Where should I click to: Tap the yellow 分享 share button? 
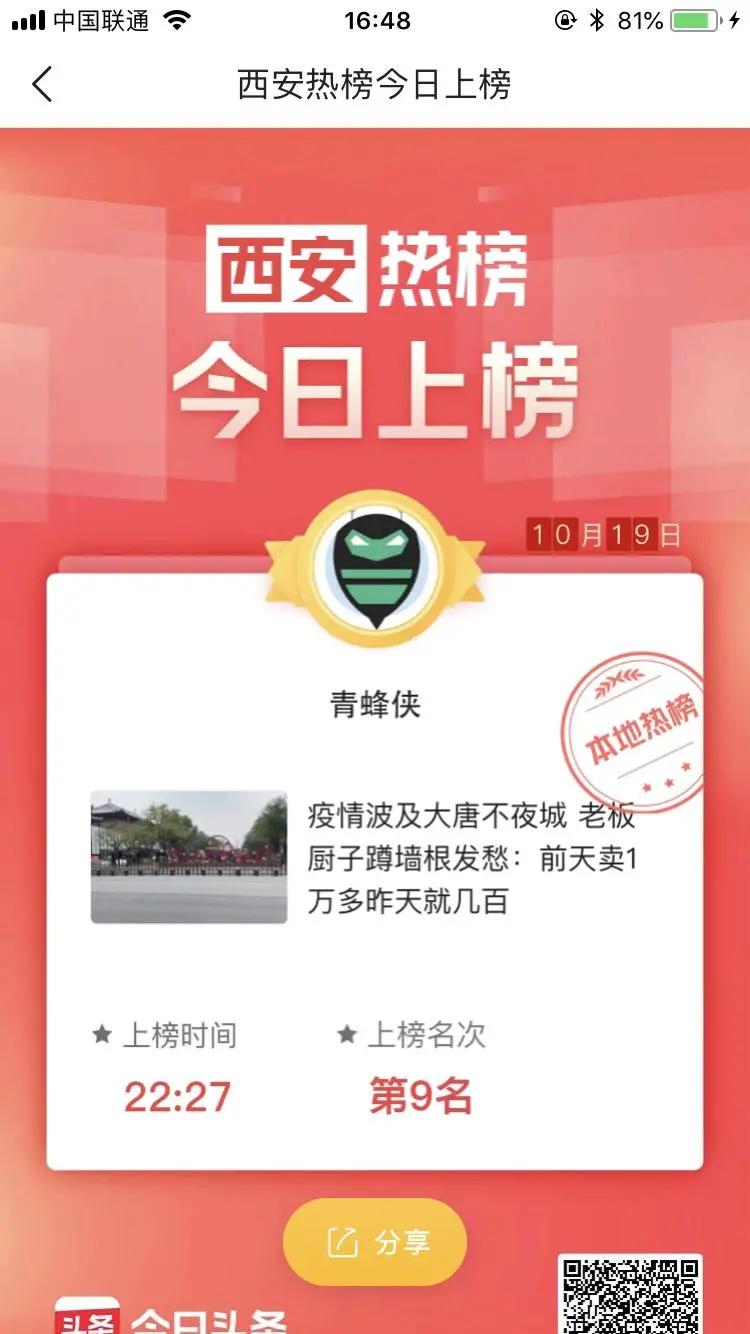point(375,1242)
